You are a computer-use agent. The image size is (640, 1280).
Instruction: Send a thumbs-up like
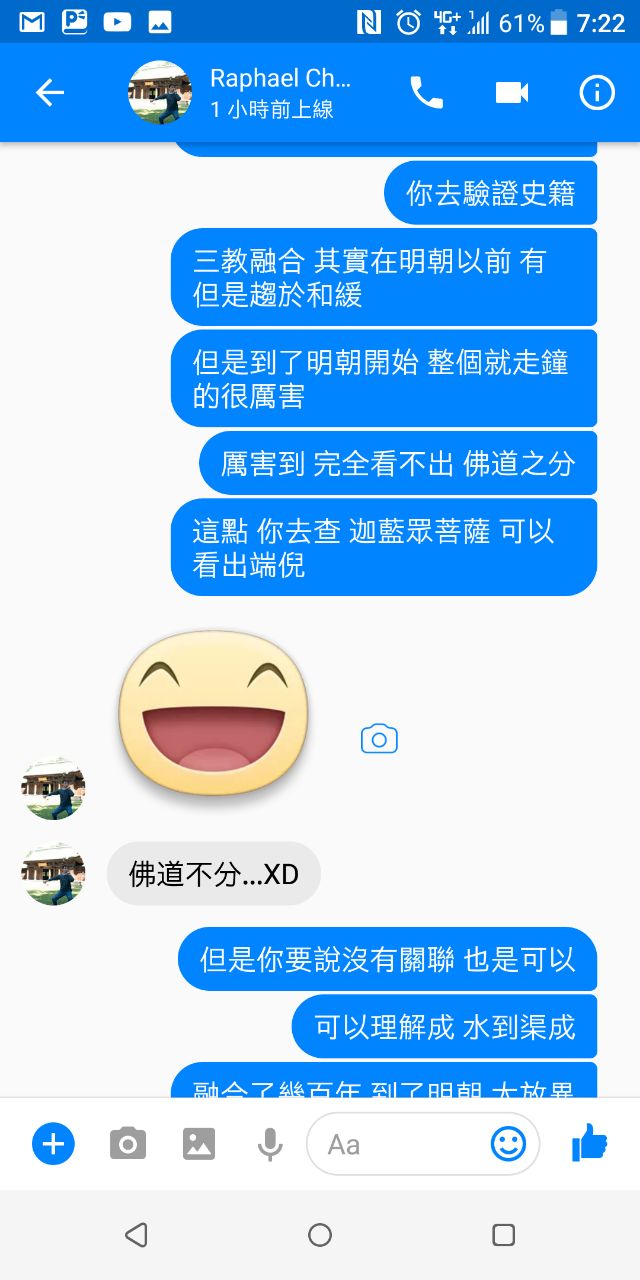(x=590, y=1142)
